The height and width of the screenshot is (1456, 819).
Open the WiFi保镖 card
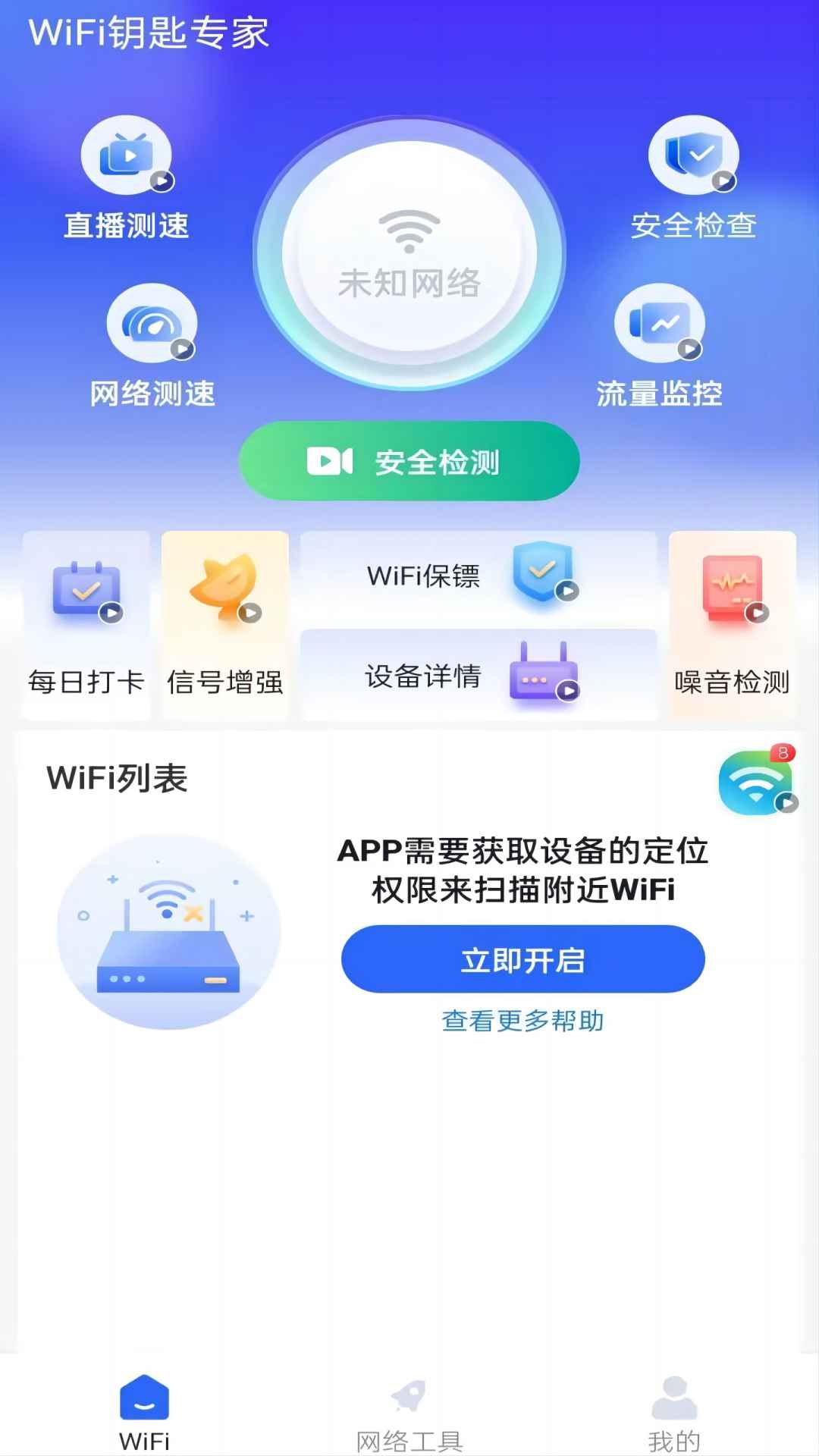pos(478,576)
